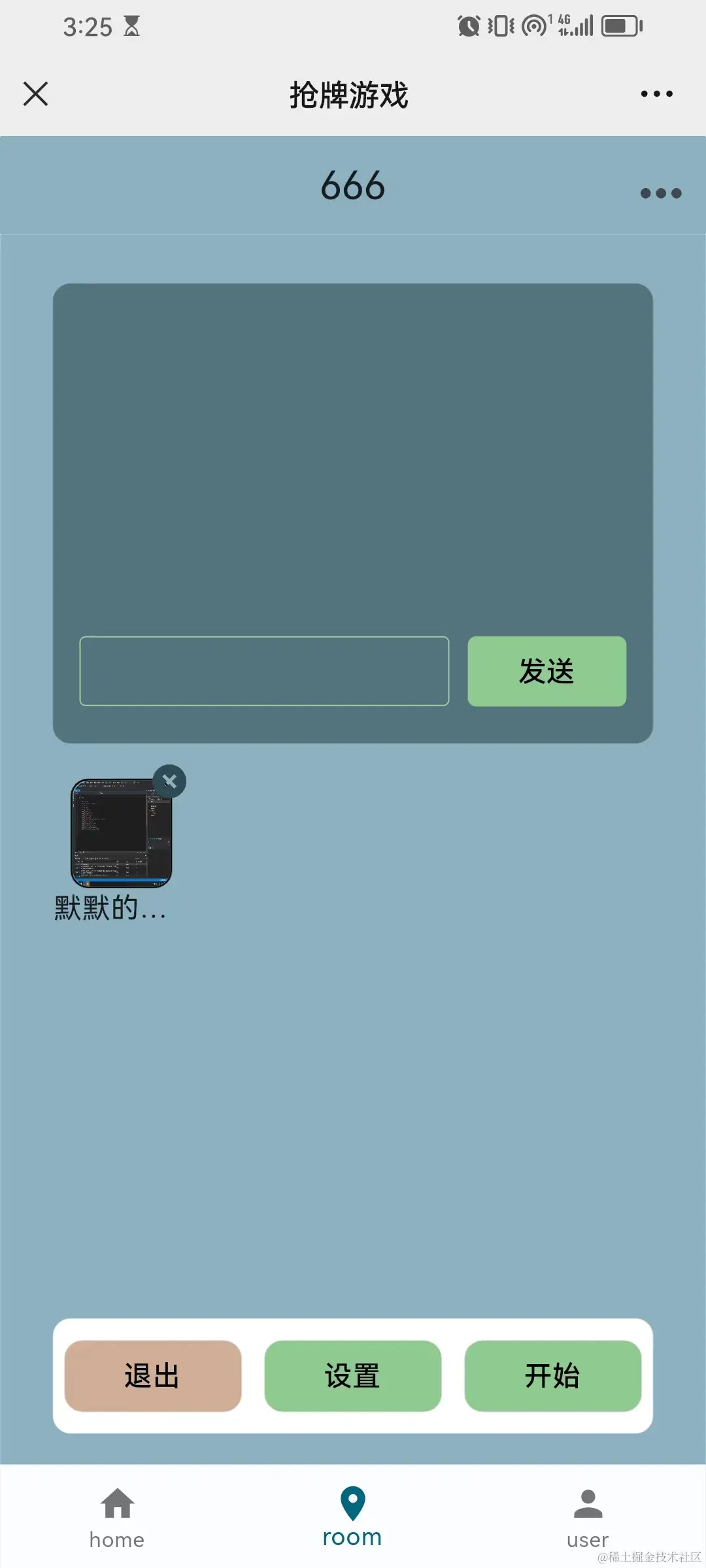The height and width of the screenshot is (1568, 706).
Task: Focus the chat message input field
Action: [263, 672]
